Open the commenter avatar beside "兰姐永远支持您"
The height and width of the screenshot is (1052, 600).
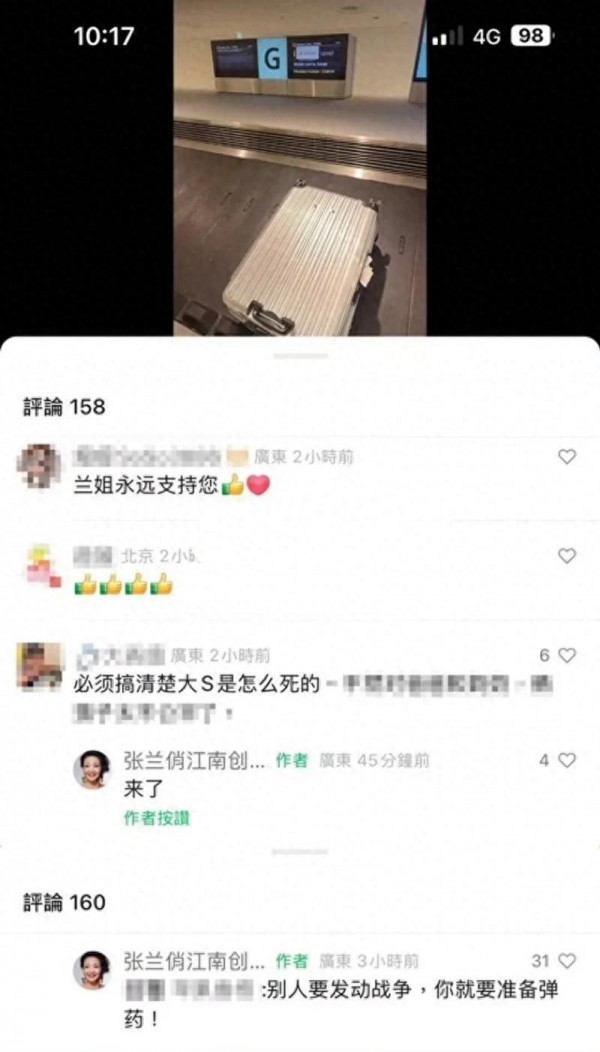point(40,465)
